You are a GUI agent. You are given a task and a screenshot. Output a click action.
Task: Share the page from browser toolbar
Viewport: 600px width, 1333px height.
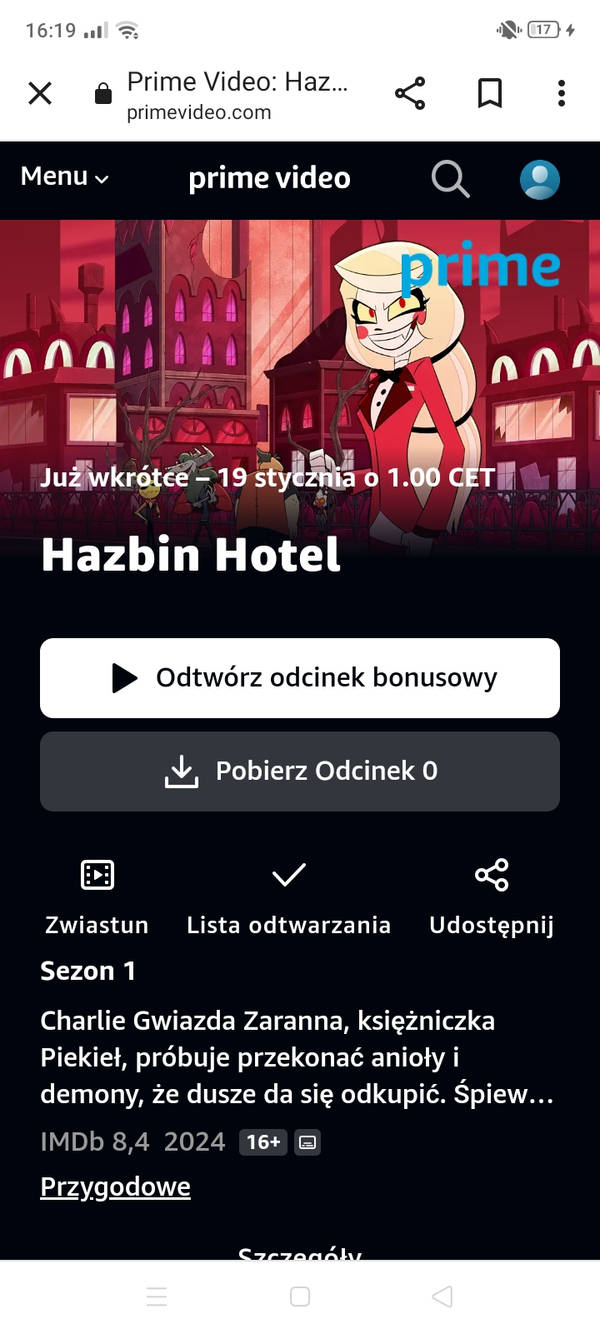[410, 94]
